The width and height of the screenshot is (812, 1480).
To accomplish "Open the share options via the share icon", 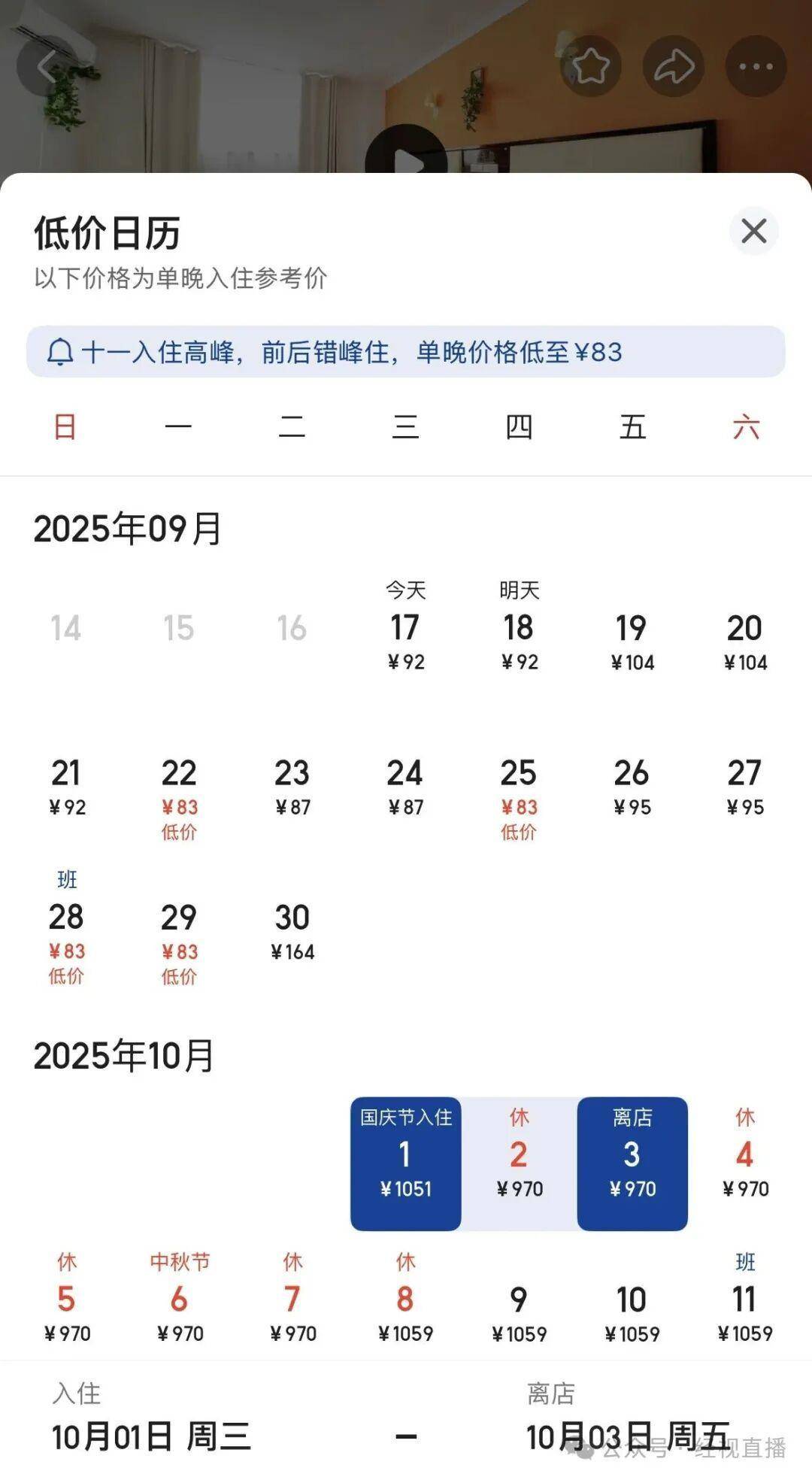I will point(674,66).
